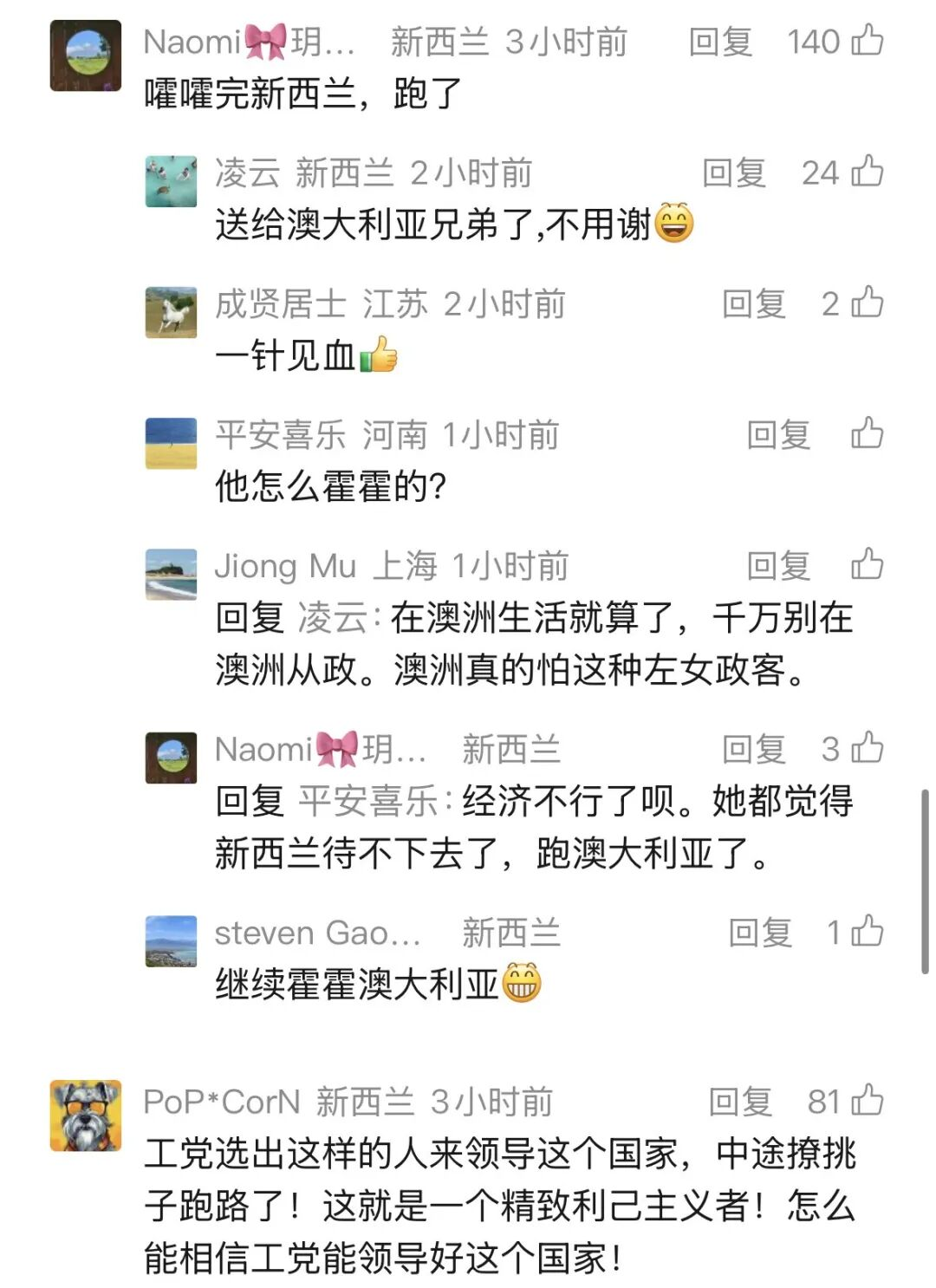This screenshot has height=1288, width=936.
Task: Like steven Gao's comment
Action: pos(867,932)
